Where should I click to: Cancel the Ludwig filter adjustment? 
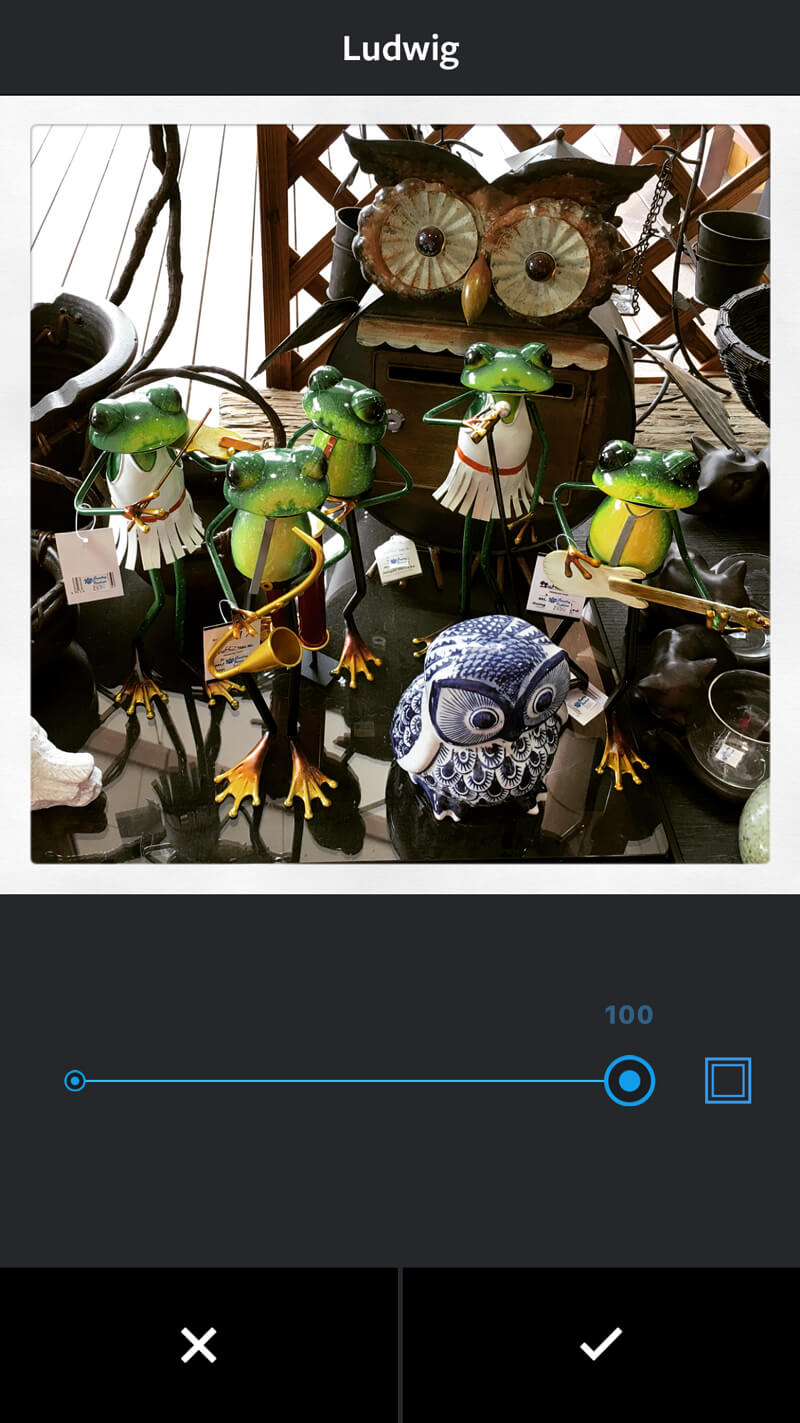click(198, 1345)
